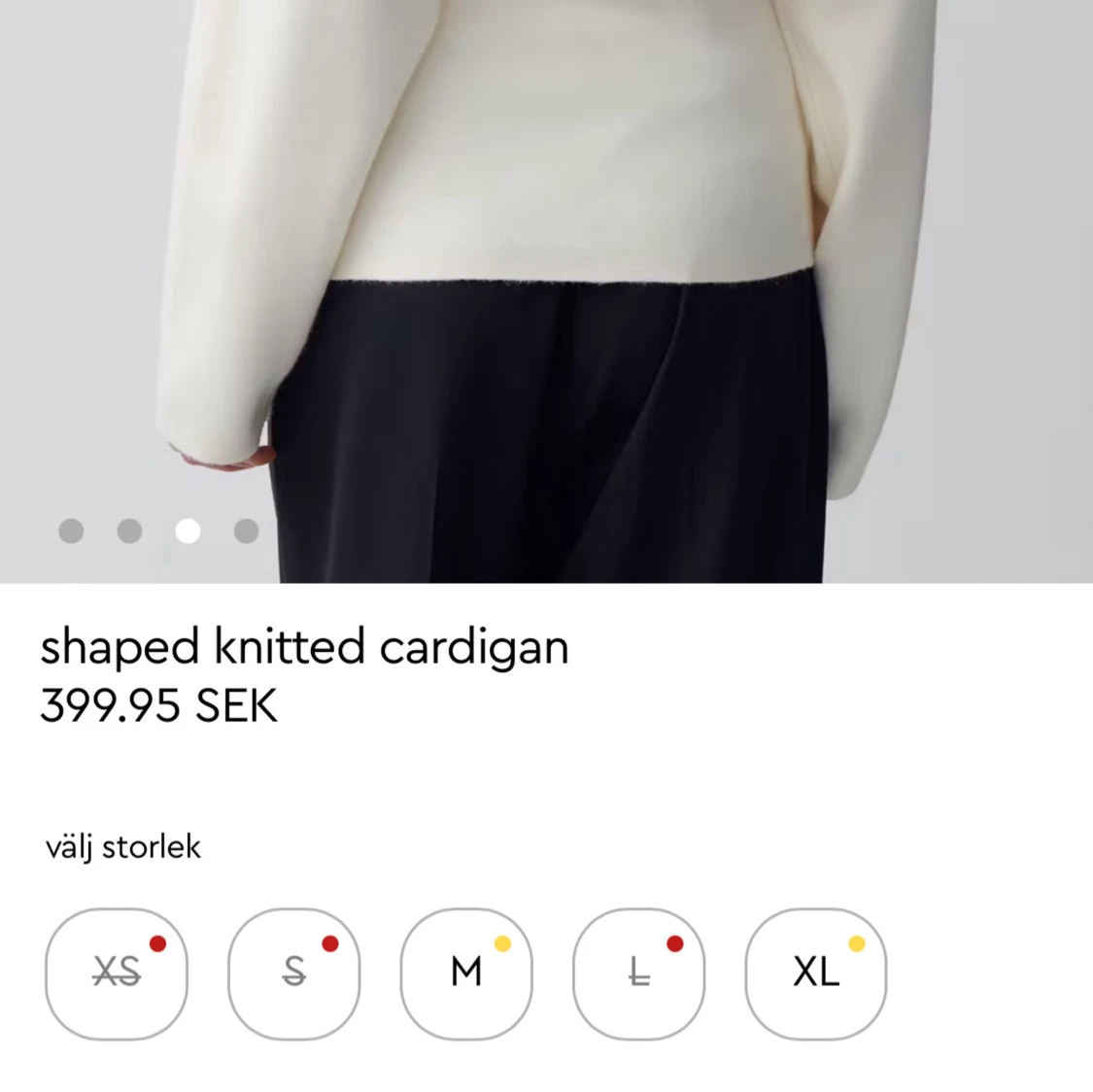Image resolution: width=1093 pixels, height=1092 pixels.
Task: Tap the unavailable L size option
Action: click(639, 973)
